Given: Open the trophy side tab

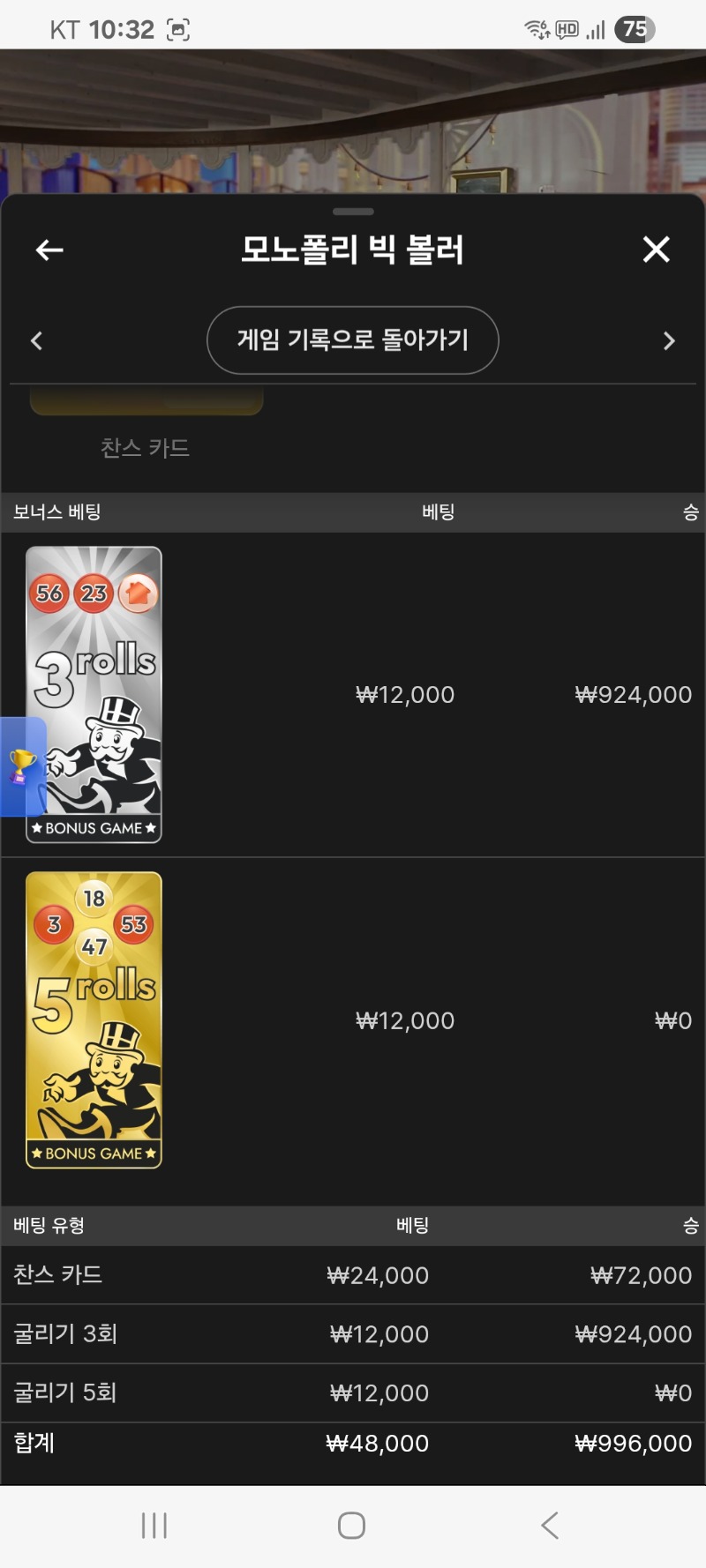Looking at the screenshot, I should [x=22, y=765].
